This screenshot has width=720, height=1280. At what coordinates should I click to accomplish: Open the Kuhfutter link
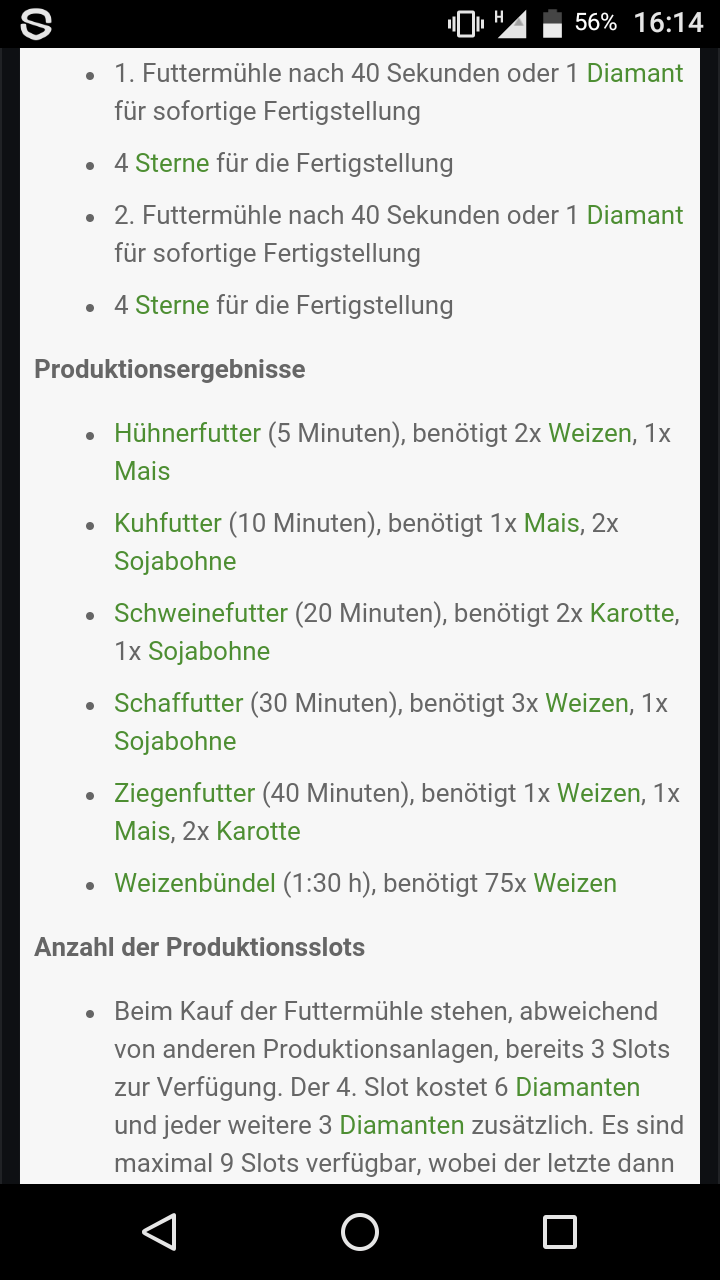point(167,523)
